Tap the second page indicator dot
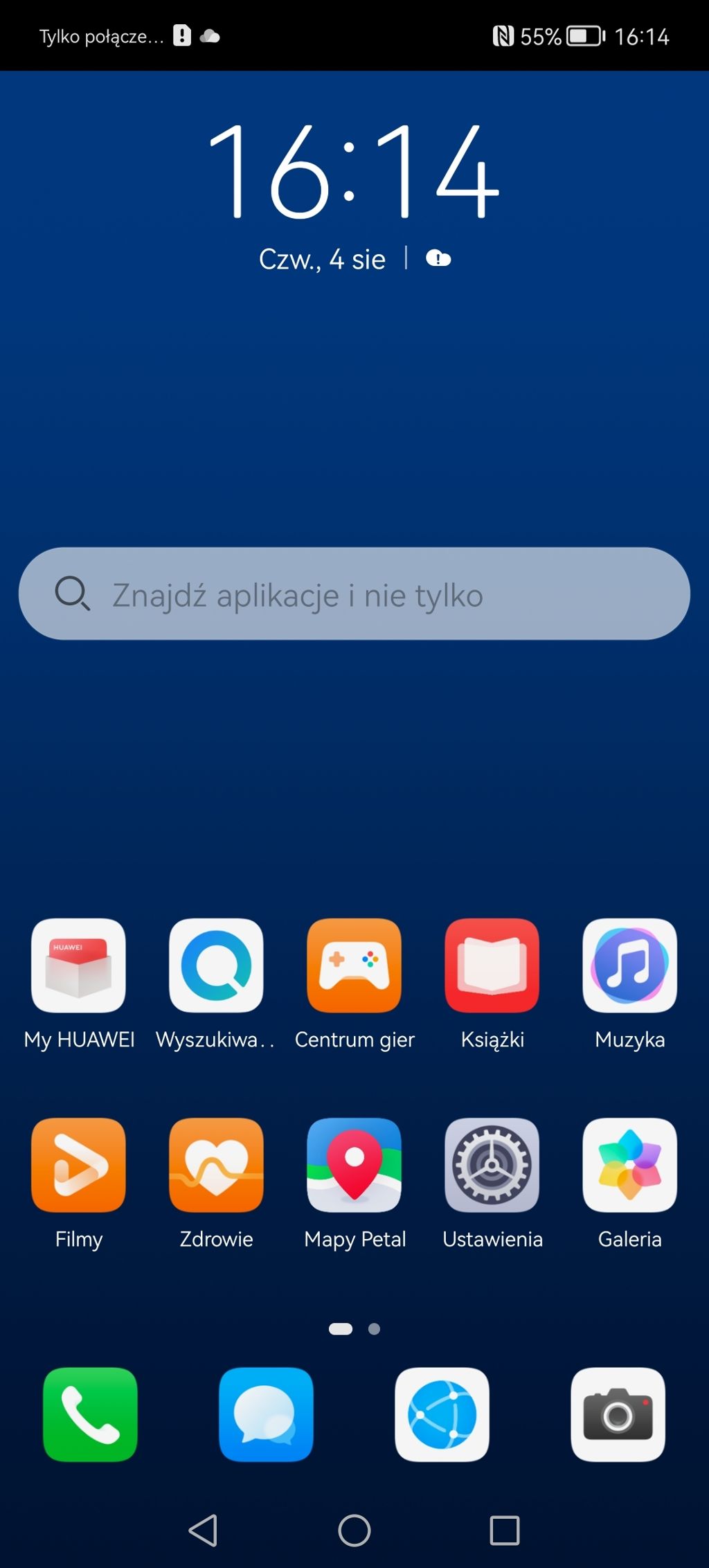 pyautogui.click(x=374, y=1328)
